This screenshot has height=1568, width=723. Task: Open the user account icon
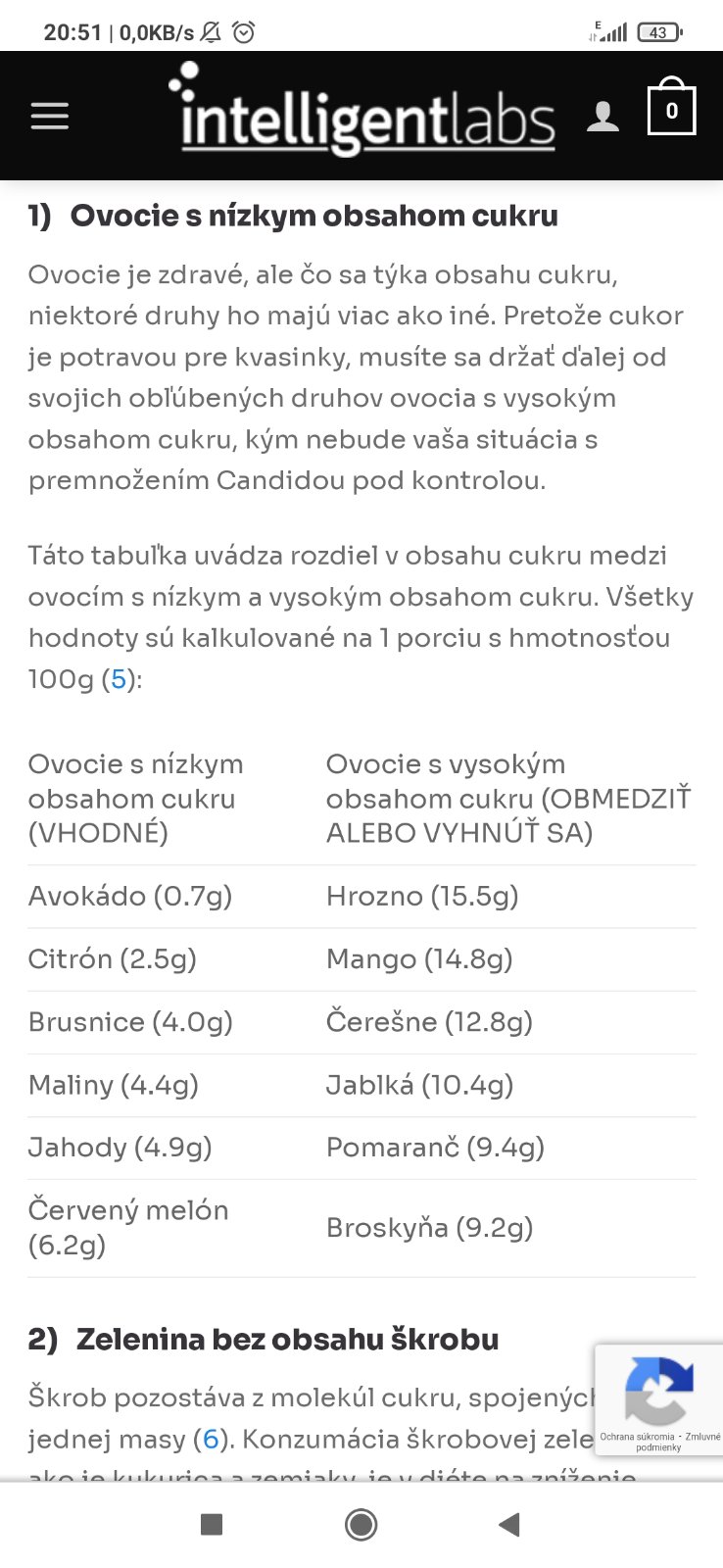point(602,117)
